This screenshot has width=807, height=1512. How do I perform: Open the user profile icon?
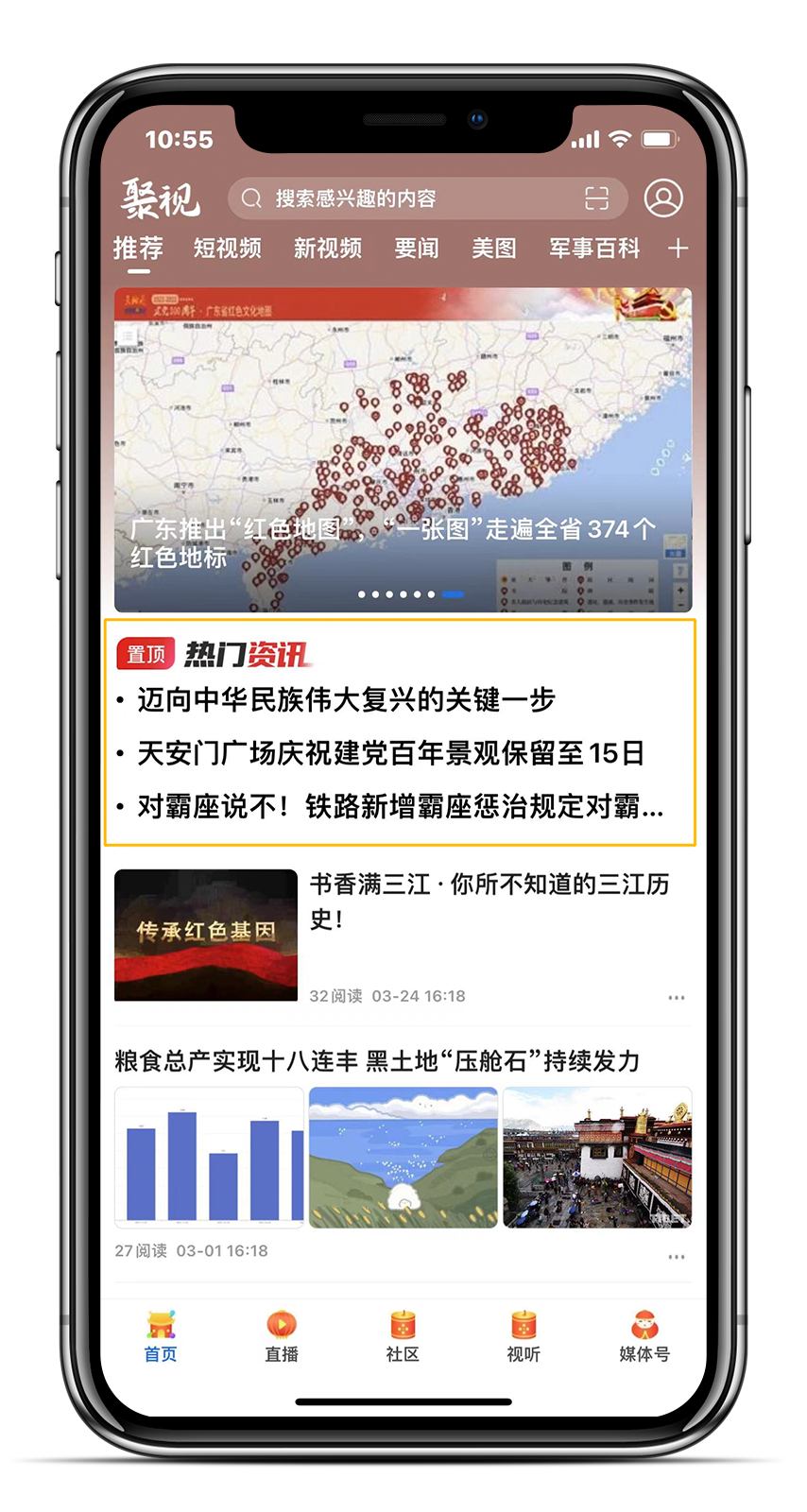[x=663, y=198]
